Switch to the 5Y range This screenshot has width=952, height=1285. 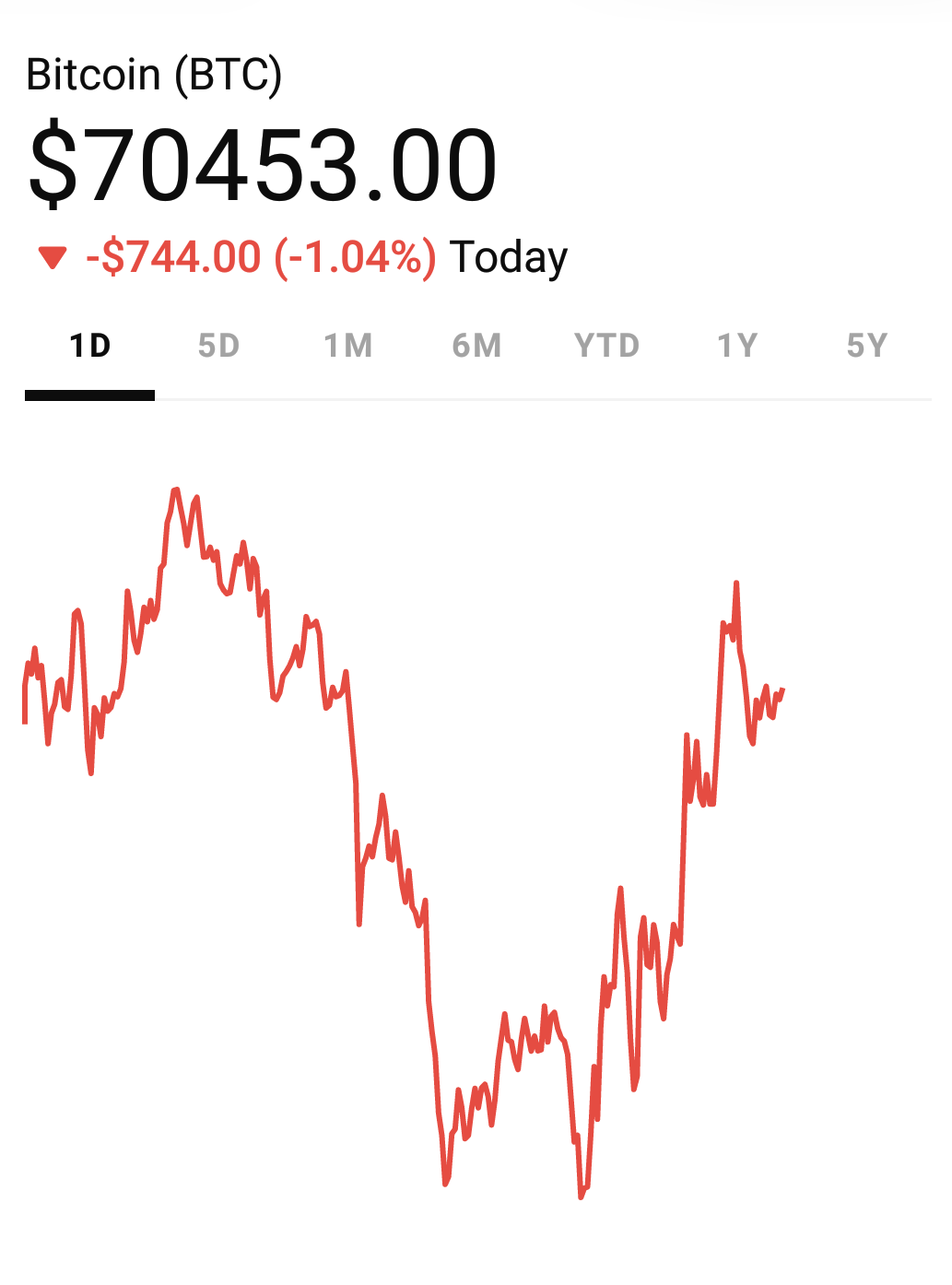tap(866, 347)
